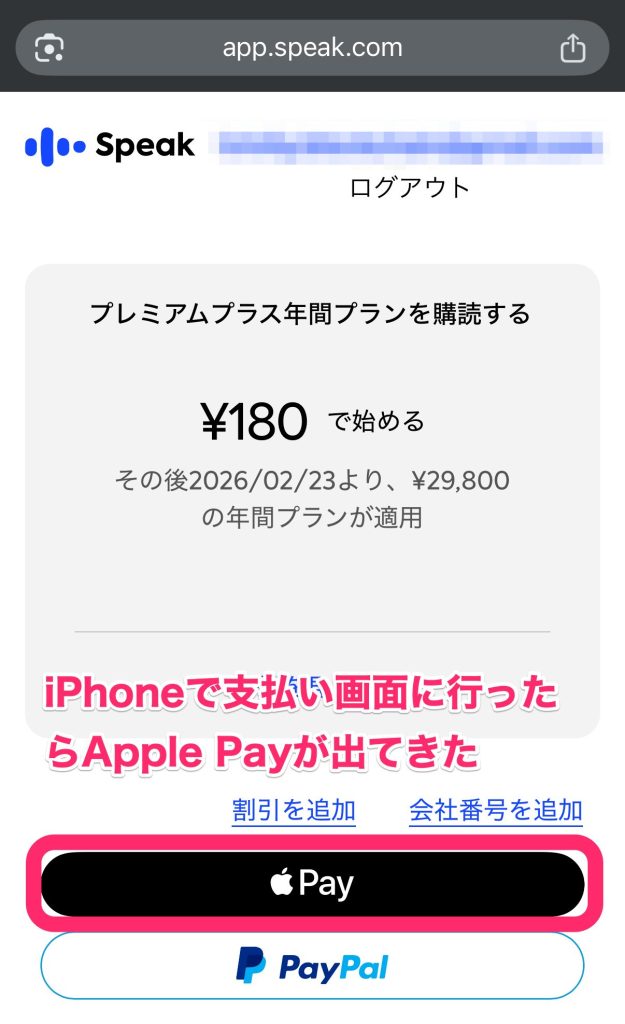
Task: Tap the app.speak.com address bar
Action: pyautogui.click(x=312, y=47)
